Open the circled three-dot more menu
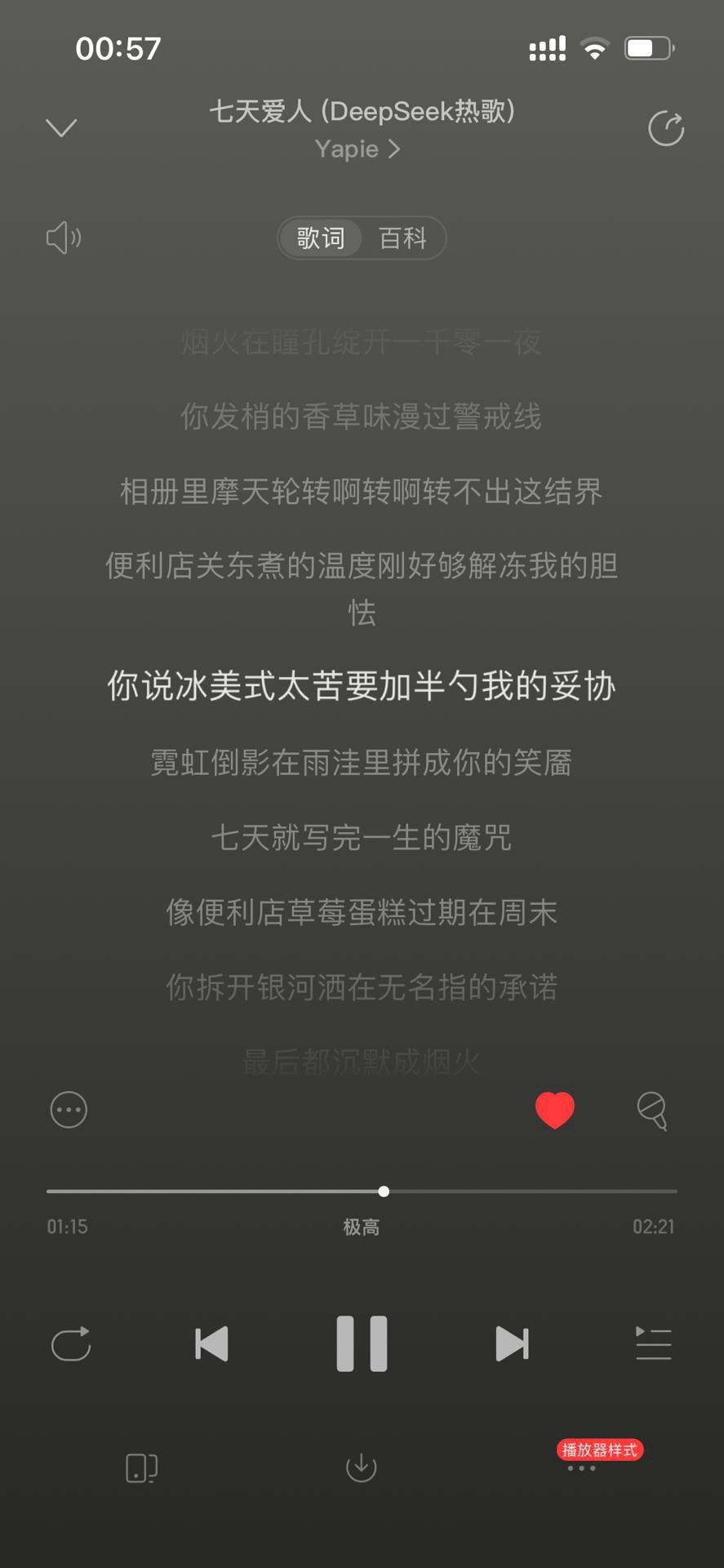Screen dimensions: 724x1568 point(69,1110)
